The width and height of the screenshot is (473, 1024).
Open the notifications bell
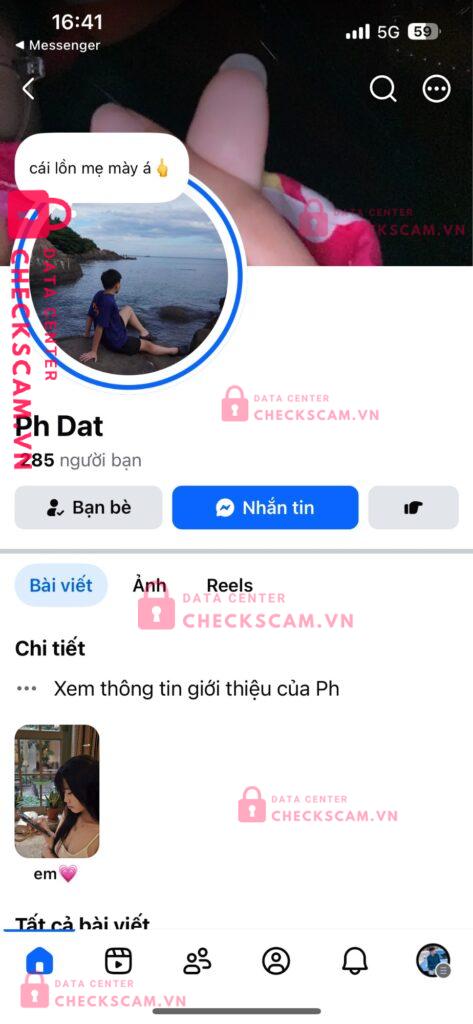[355, 961]
